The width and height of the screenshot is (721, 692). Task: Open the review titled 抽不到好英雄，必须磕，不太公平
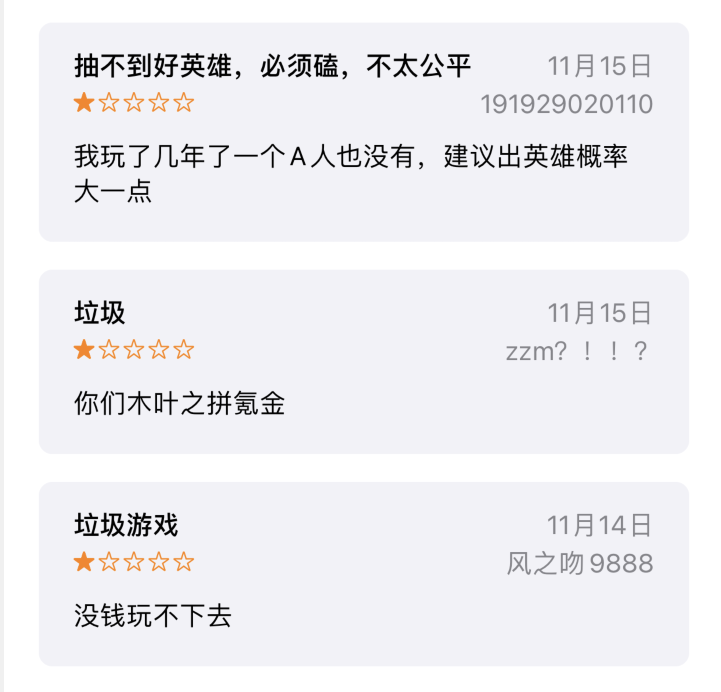tap(363, 132)
